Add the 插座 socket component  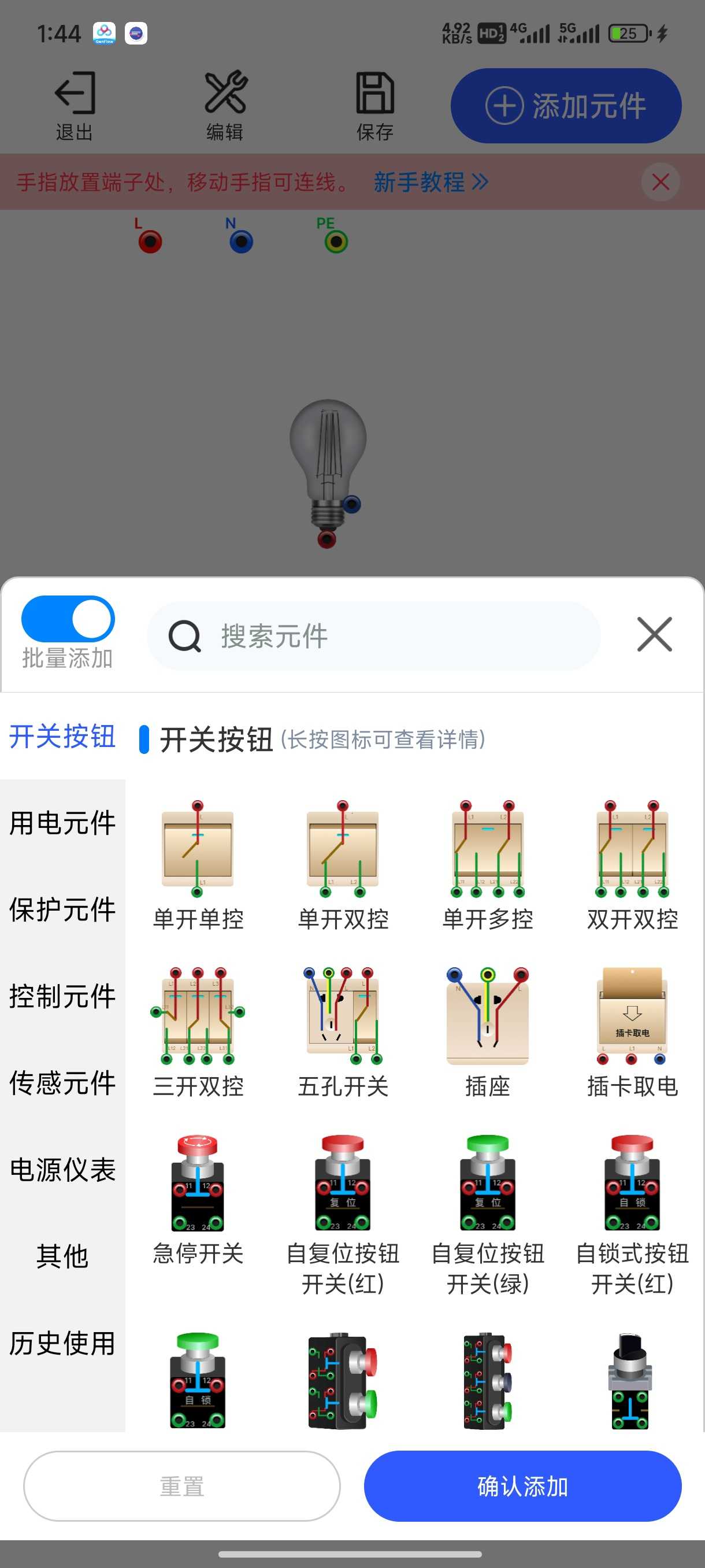[487, 1031]
